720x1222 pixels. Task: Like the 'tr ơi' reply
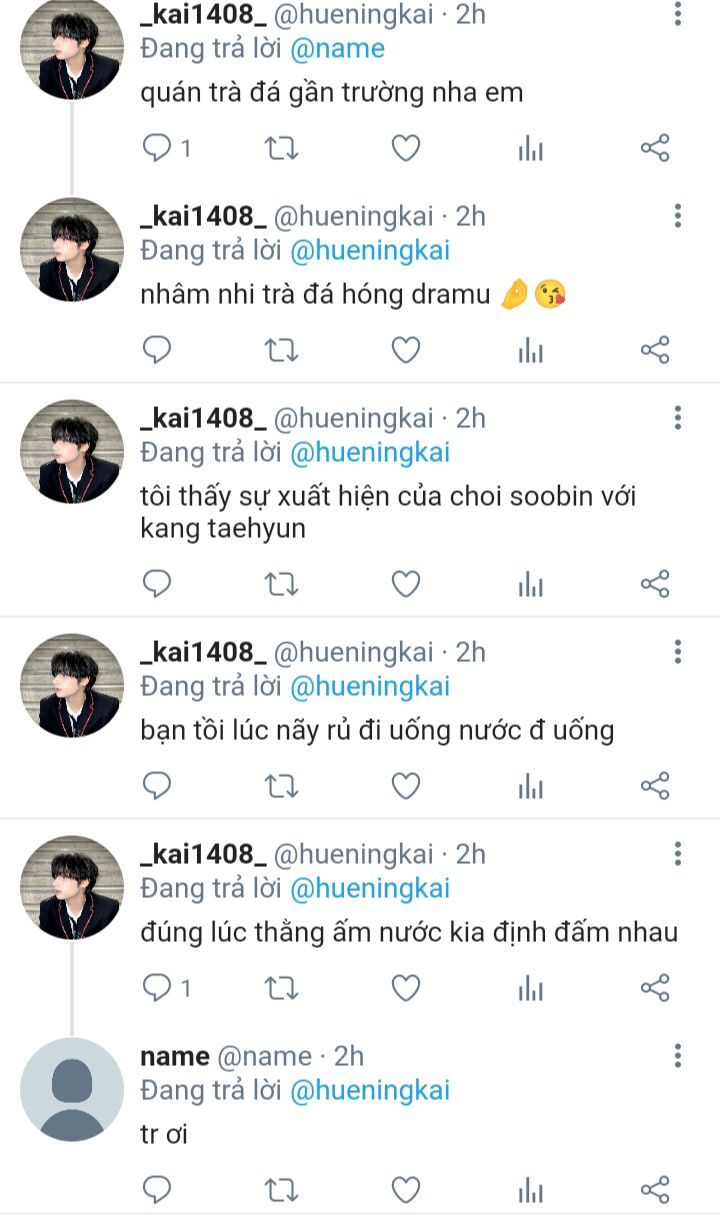click(x=405, y=1190)
